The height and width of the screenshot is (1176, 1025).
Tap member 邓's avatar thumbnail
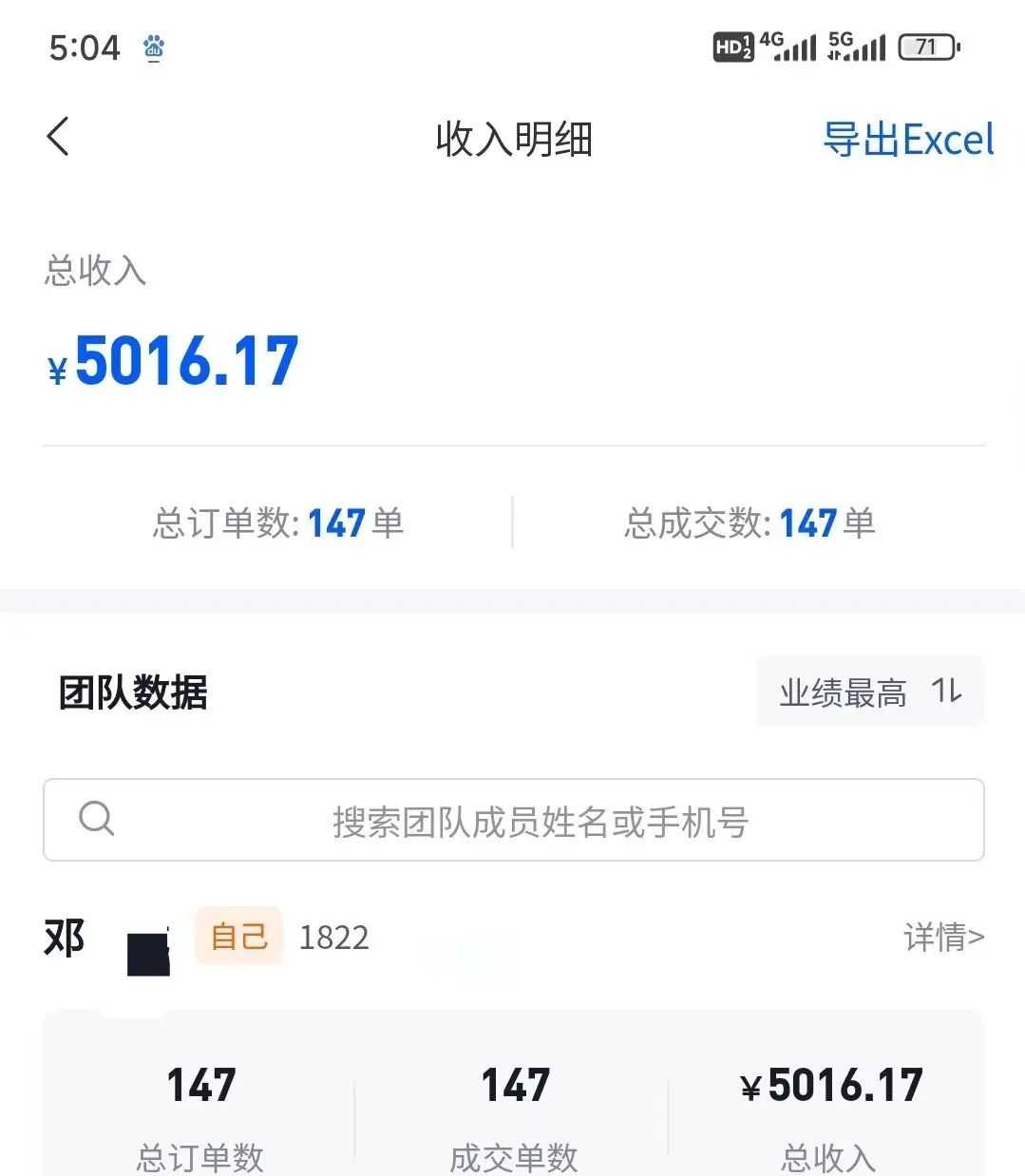(147, 950)
